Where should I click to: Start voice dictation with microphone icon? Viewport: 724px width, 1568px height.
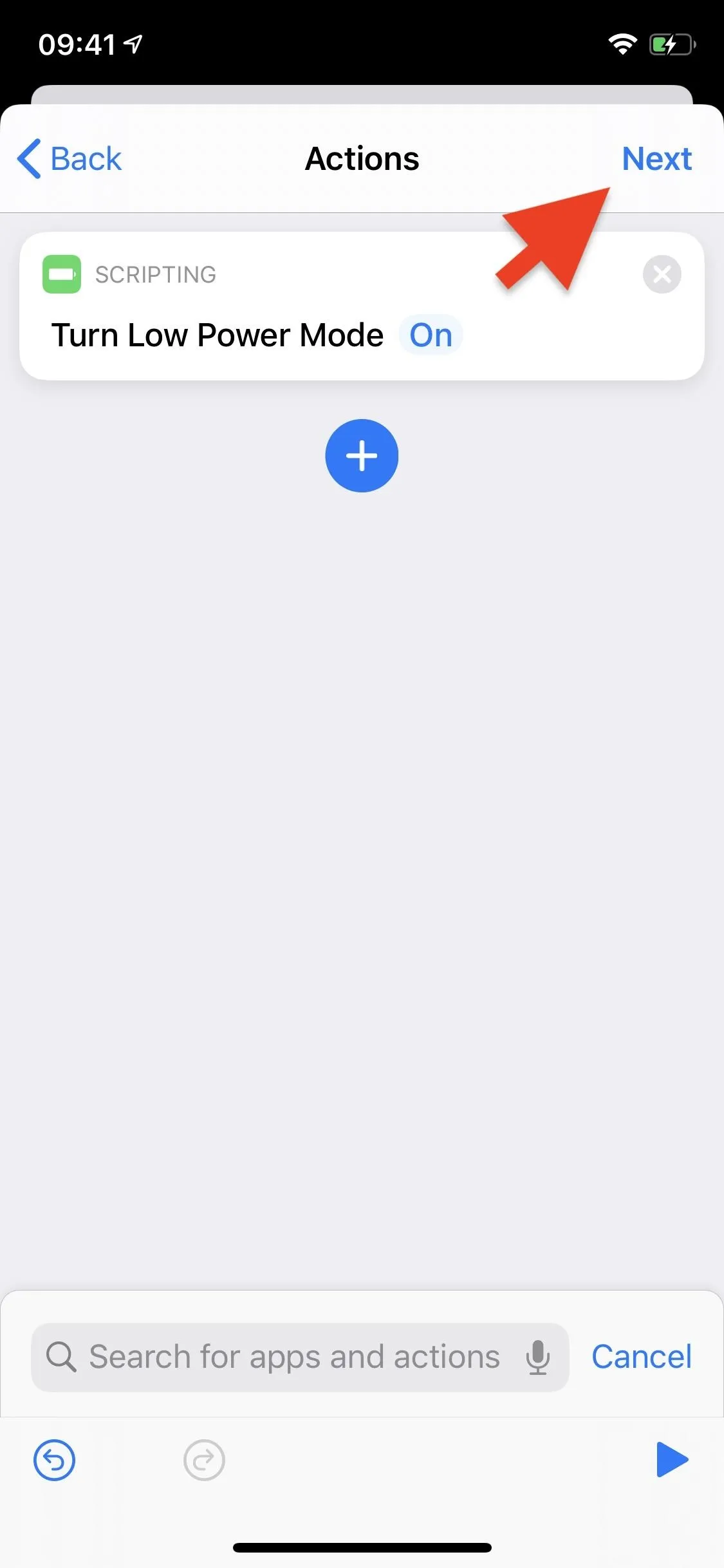pyautogui.click(x=537, y=1358)
